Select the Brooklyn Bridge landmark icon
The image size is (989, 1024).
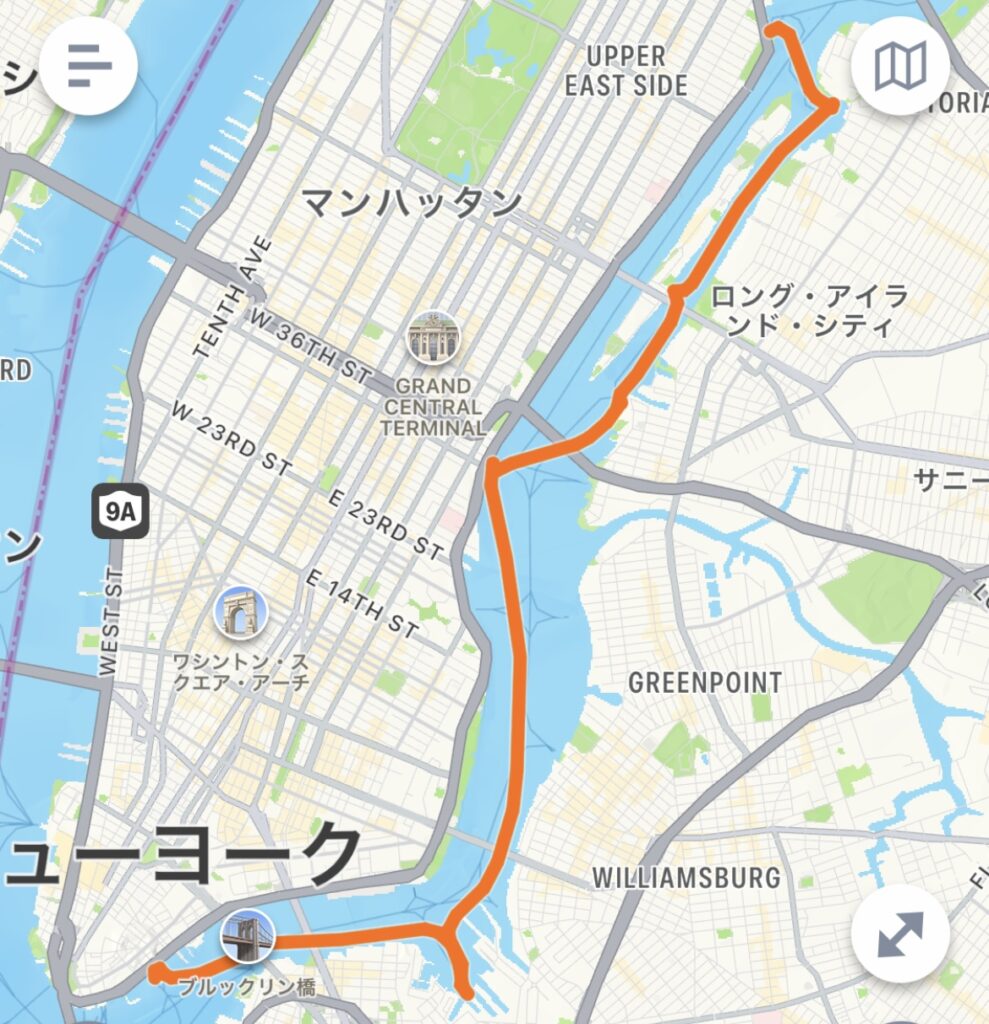248,936
